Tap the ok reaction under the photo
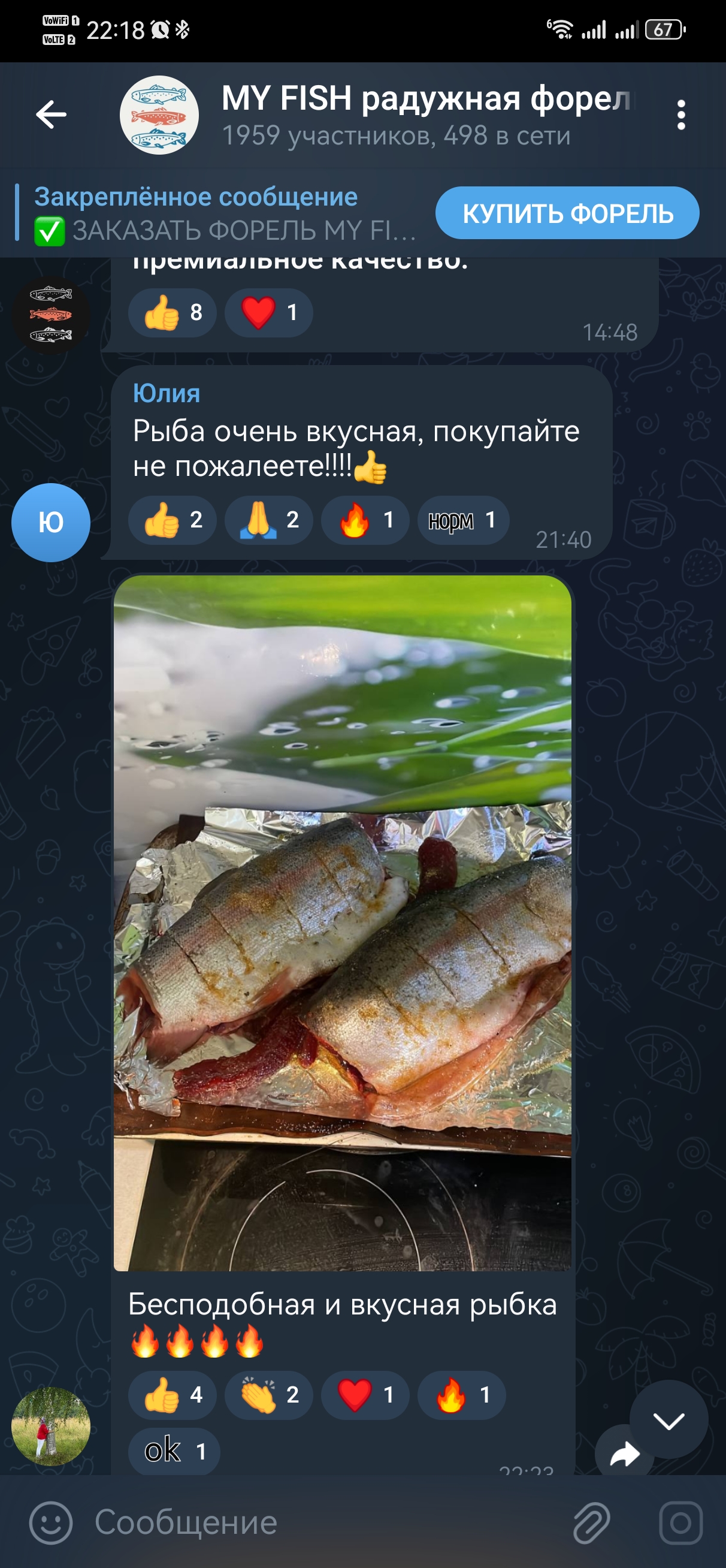This screenshot has height=1568, width=726. point(174,1451)
